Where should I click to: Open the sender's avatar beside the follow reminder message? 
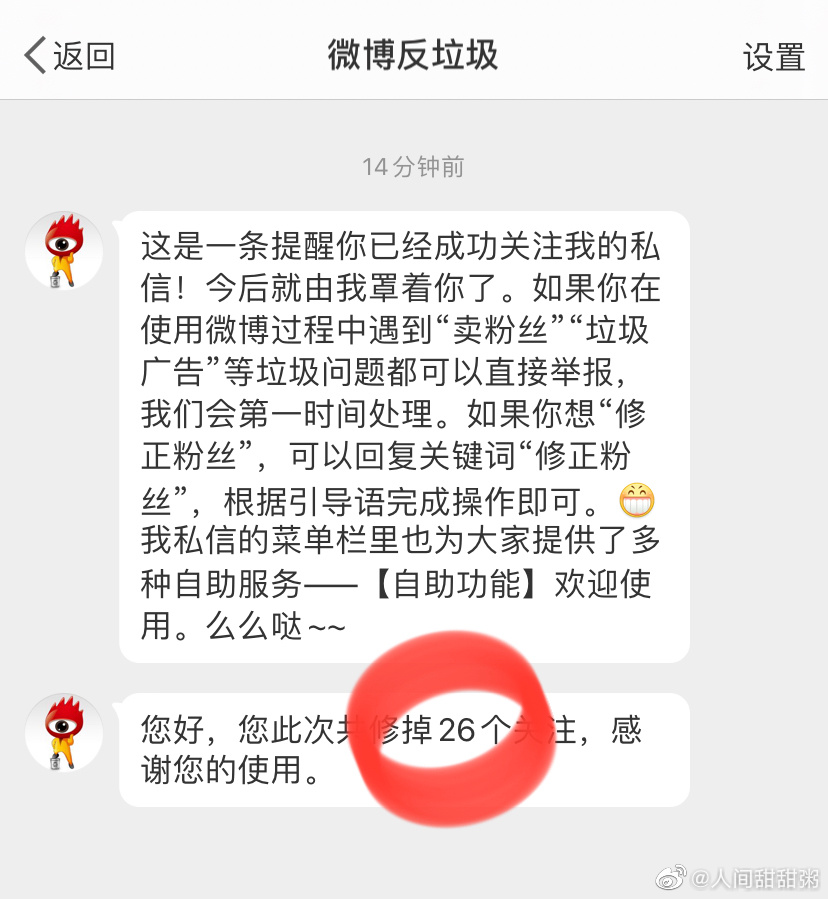click(x=63, y=251)
